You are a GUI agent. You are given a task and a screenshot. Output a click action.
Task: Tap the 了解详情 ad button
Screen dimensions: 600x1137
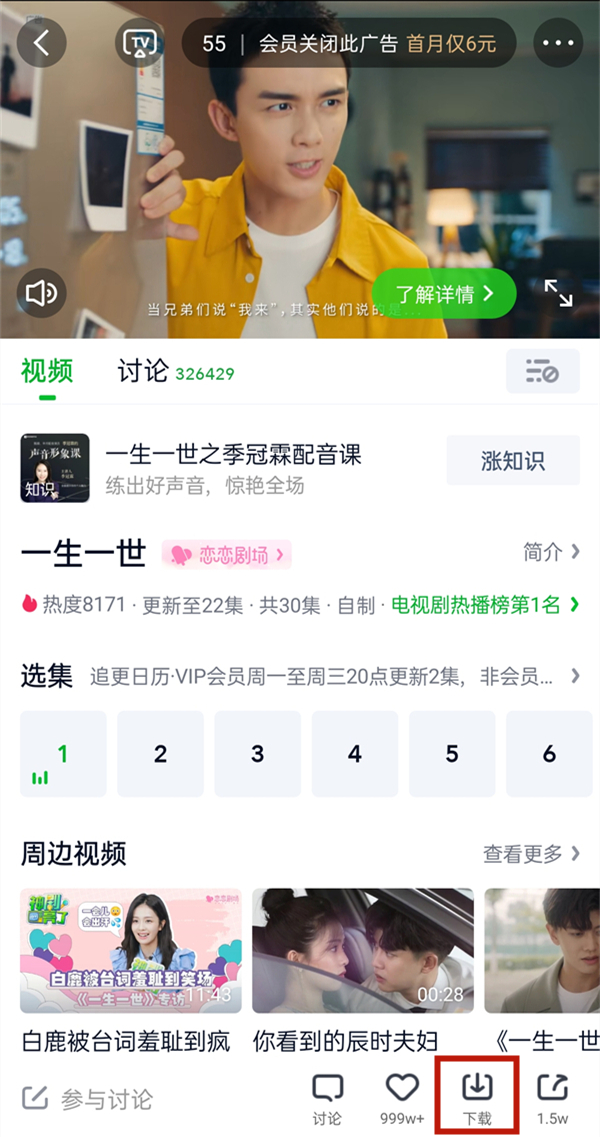(x=444, y=294)
